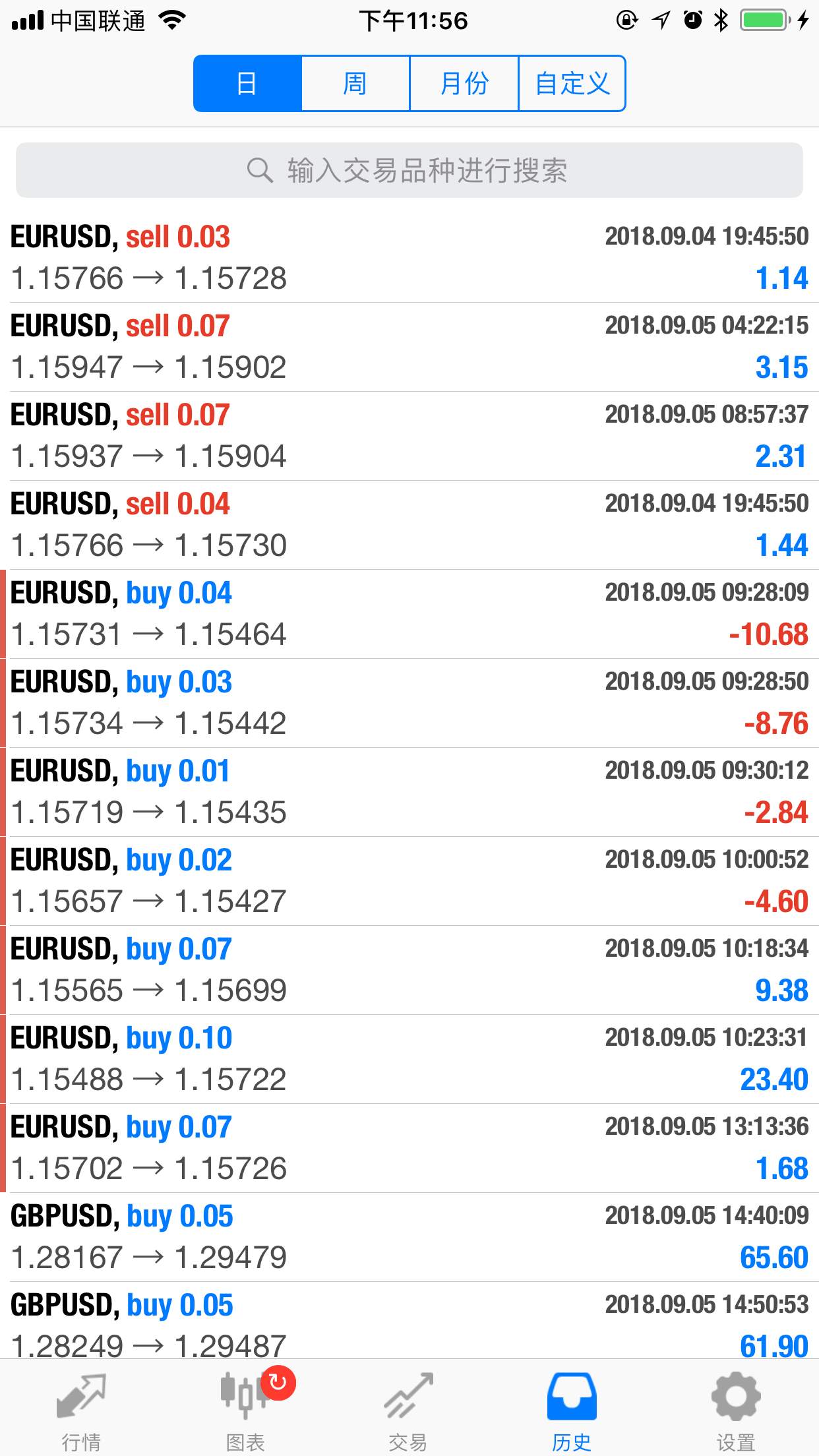Choose the 自定义 custom period
819x1456 pixels.
572,84
